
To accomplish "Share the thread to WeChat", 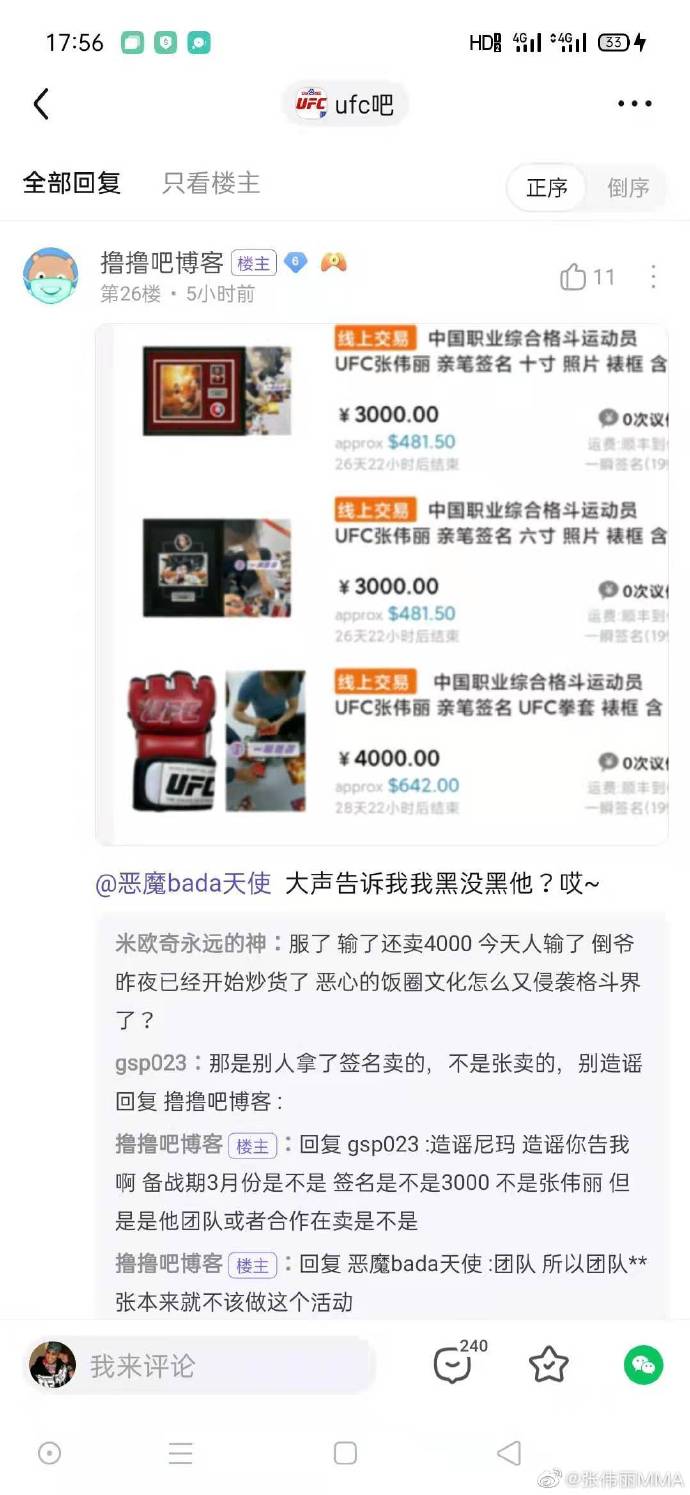I will point(643,1365).
